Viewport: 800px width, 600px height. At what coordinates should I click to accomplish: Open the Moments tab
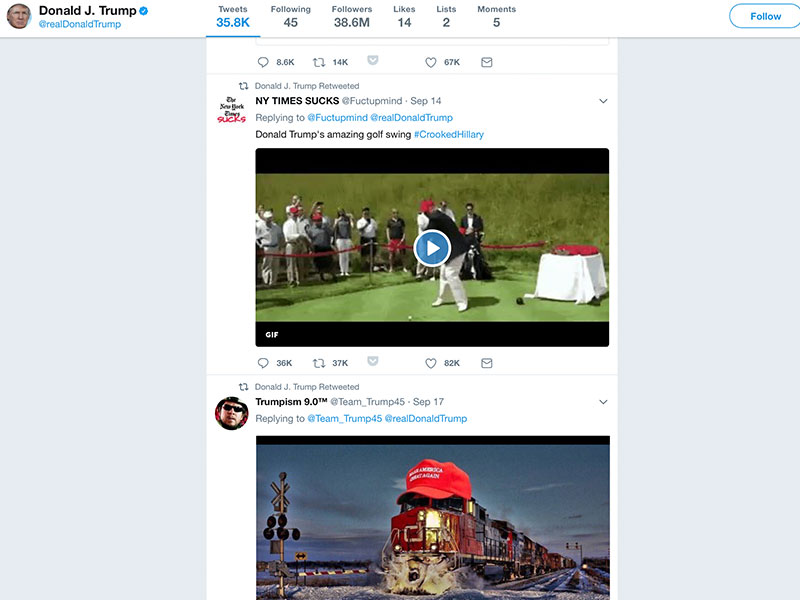point(496,16)
